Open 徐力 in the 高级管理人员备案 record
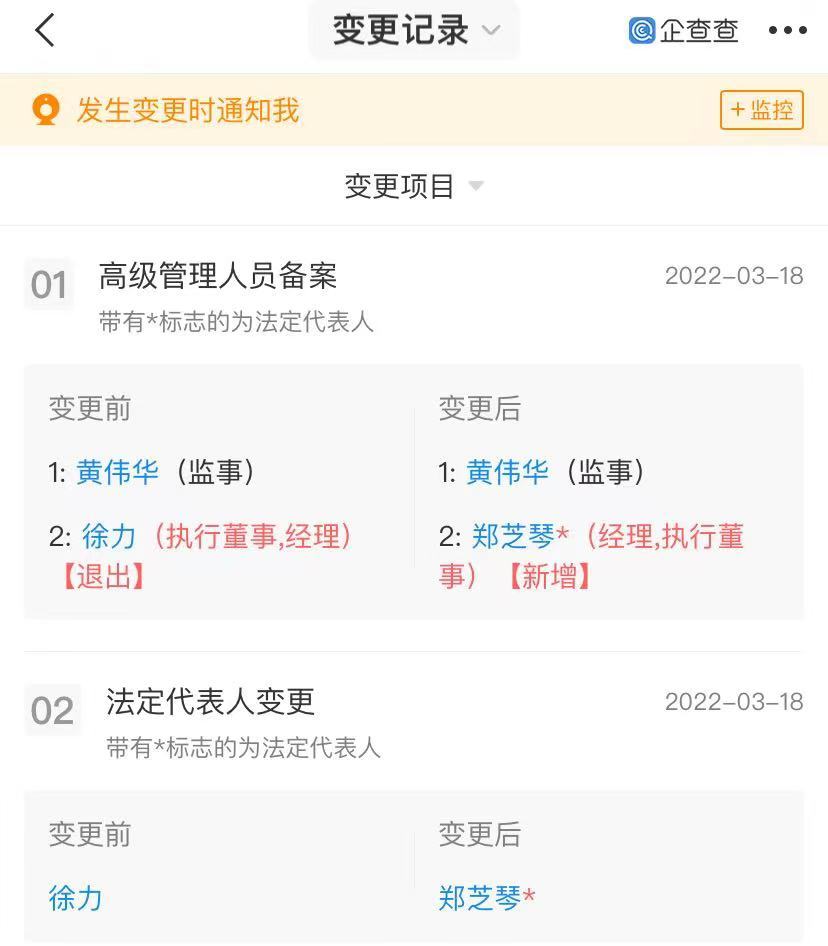The width and height of the screenshot is (828, 946). pos(108,537)
